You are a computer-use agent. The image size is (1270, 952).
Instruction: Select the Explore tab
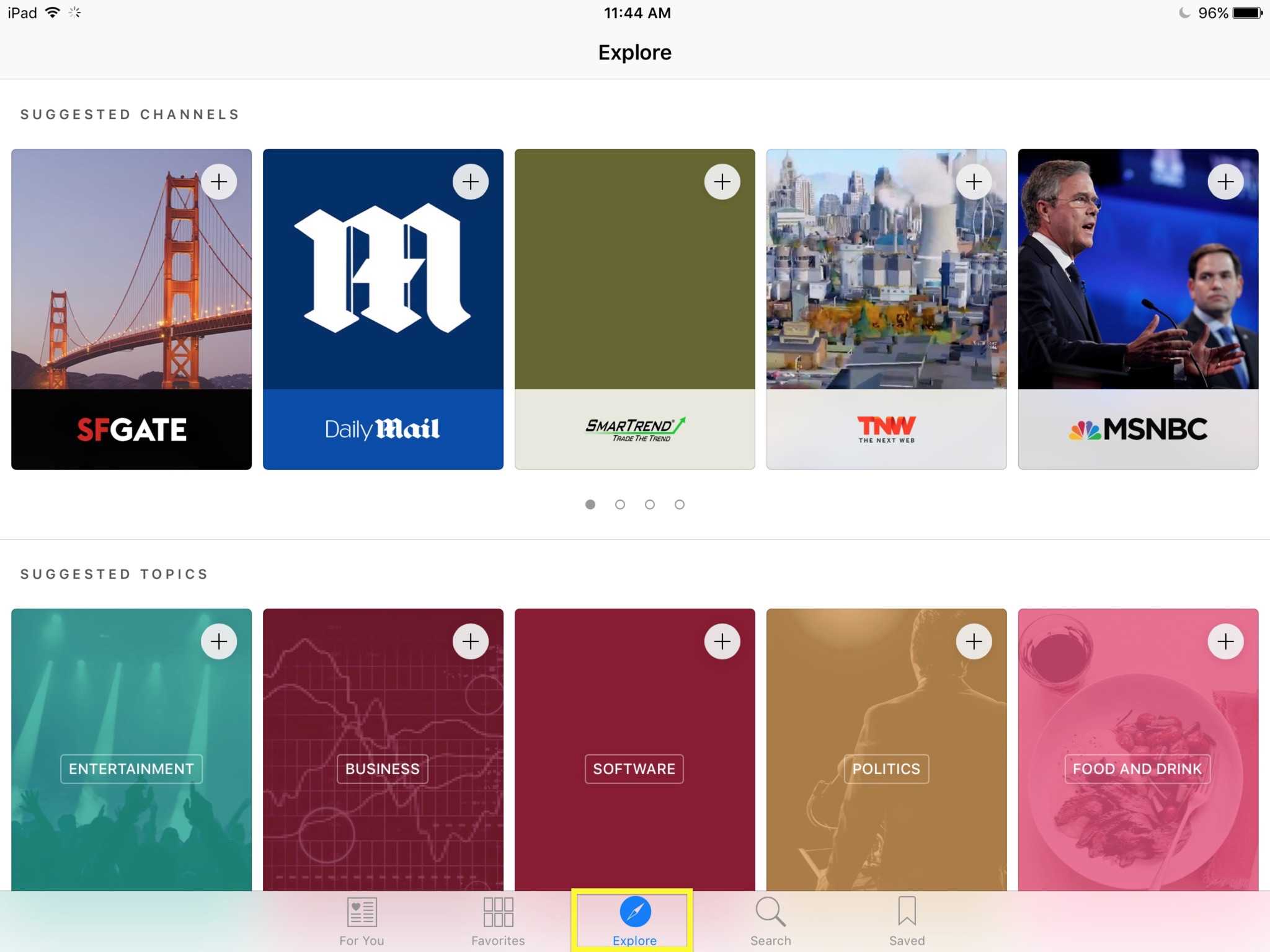pyautogui.click(x=634, y=921)
